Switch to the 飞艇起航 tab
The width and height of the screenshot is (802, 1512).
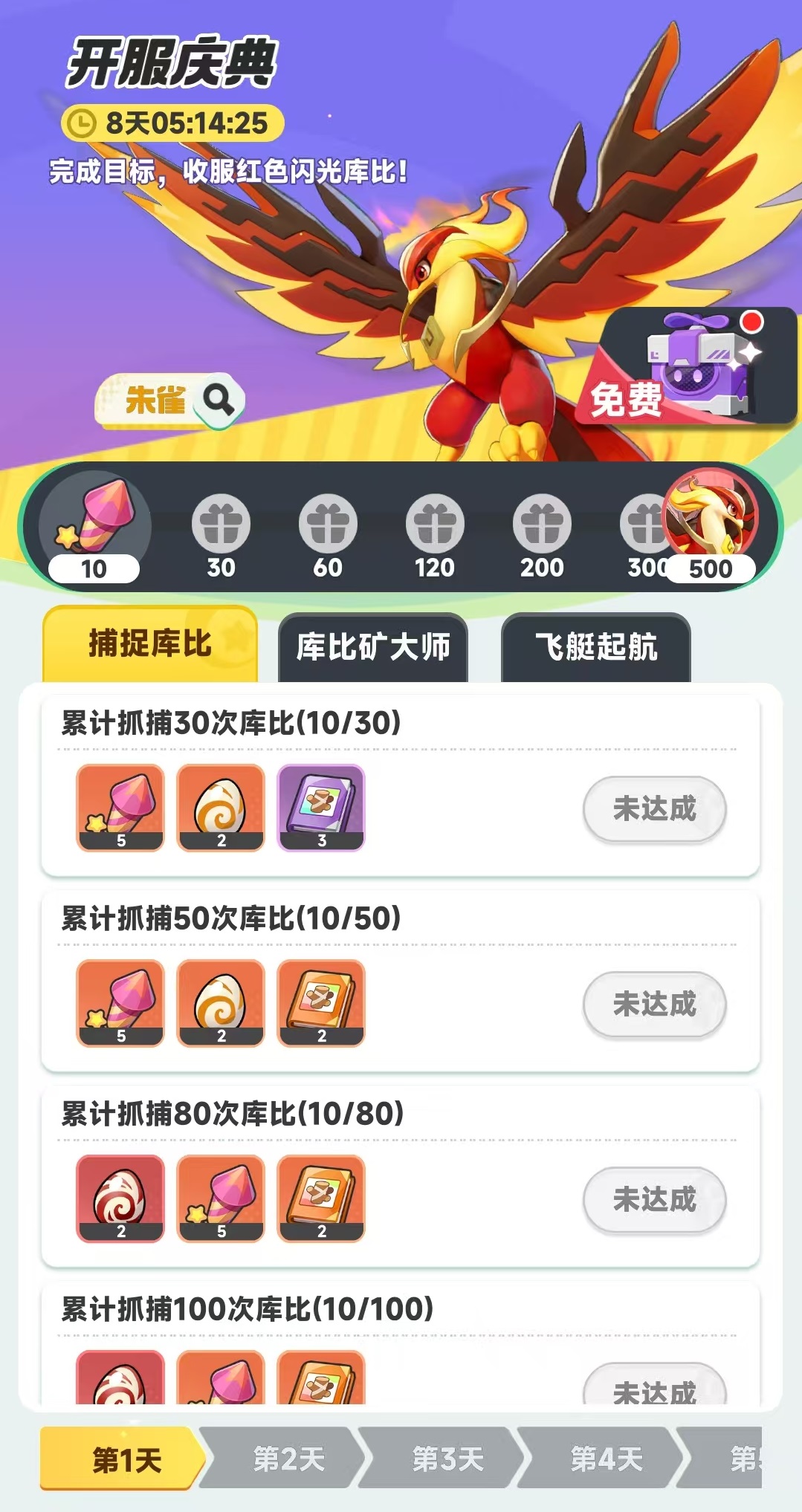(x=596, y=647)
